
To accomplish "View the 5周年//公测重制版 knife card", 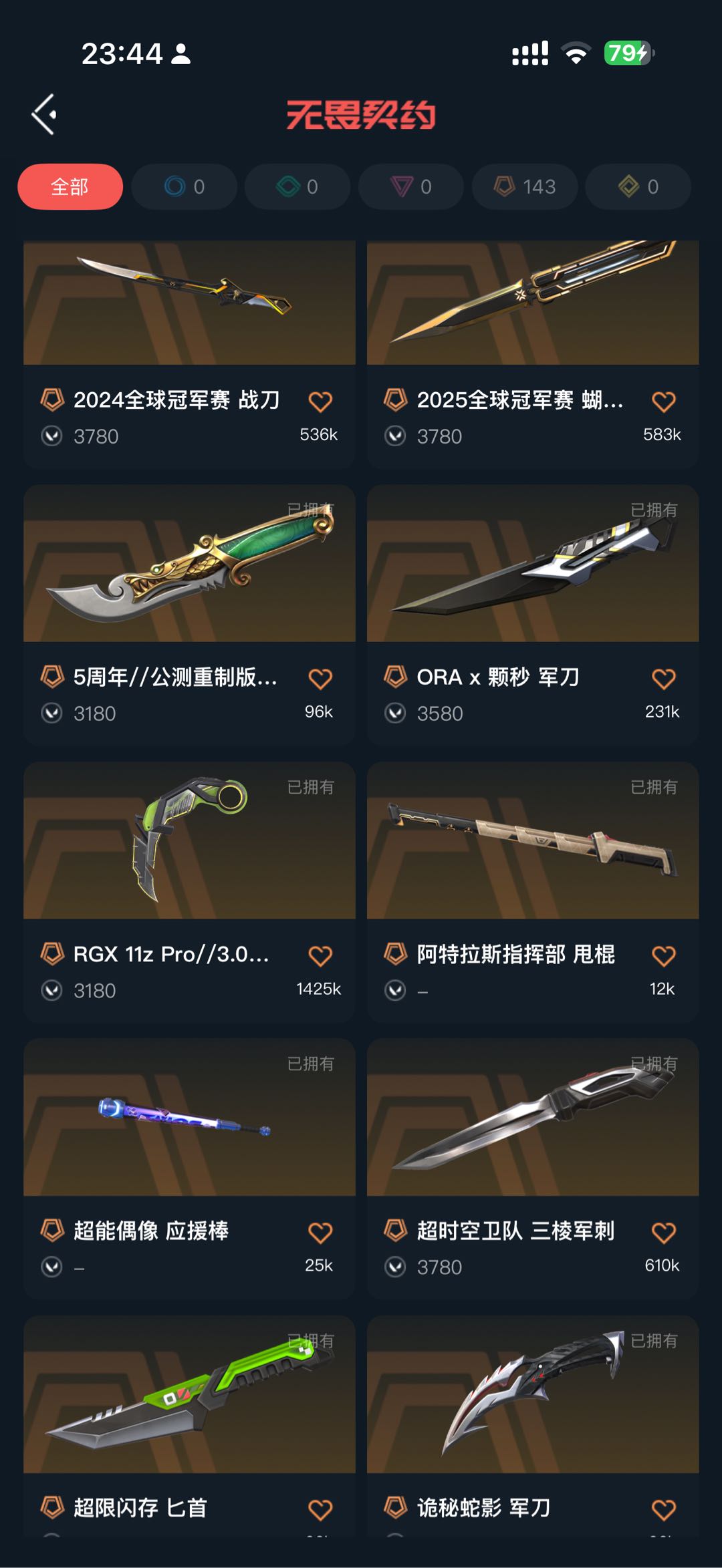I will pos(189,565).
